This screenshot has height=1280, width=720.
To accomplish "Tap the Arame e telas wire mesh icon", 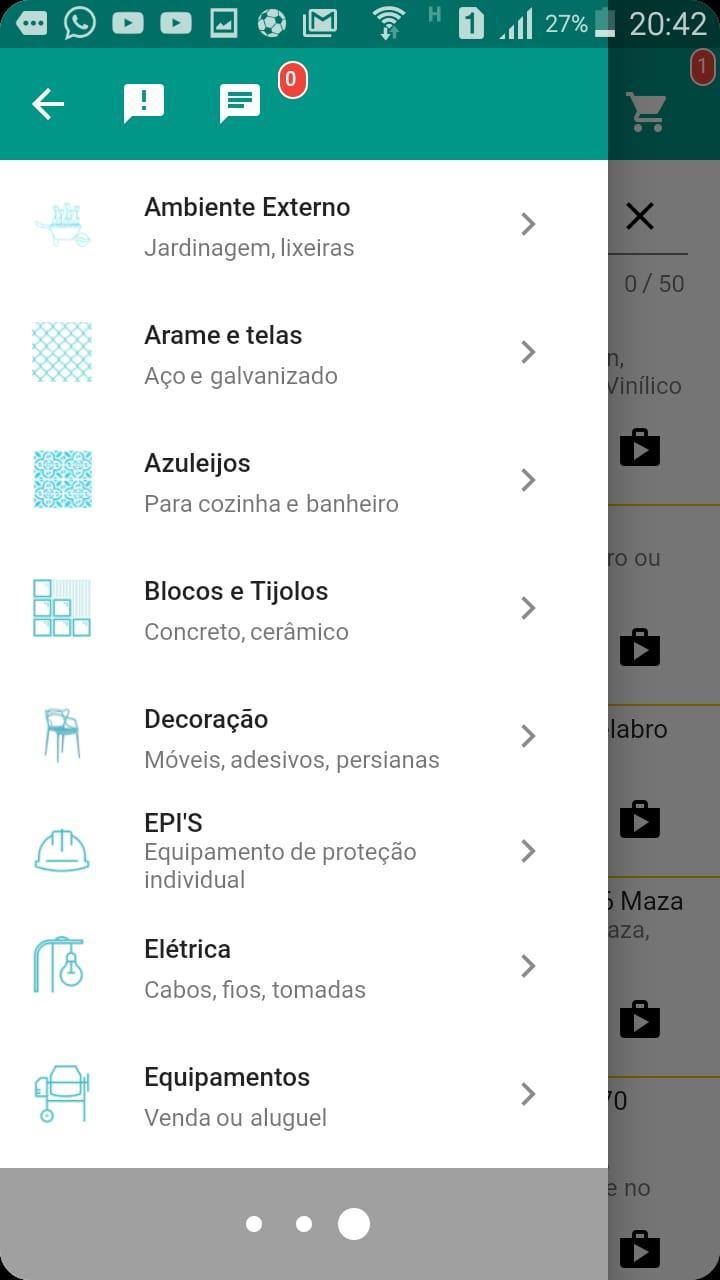I will tap(63, 352).
